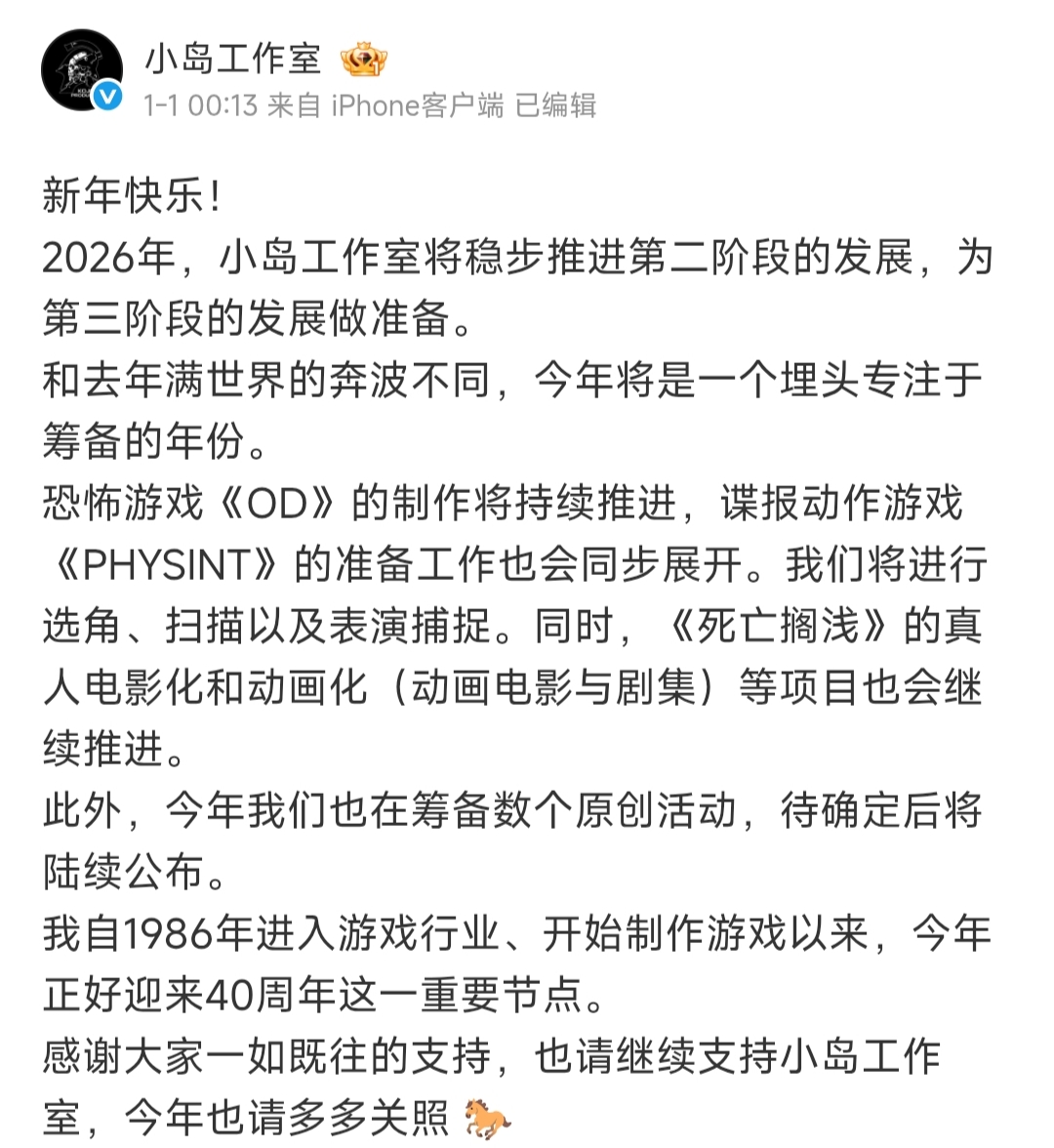Open 小岛工作室's profile avatar
Image resolution: width=1054 pixels, height=1148 pixels.
tap(82, 70)
